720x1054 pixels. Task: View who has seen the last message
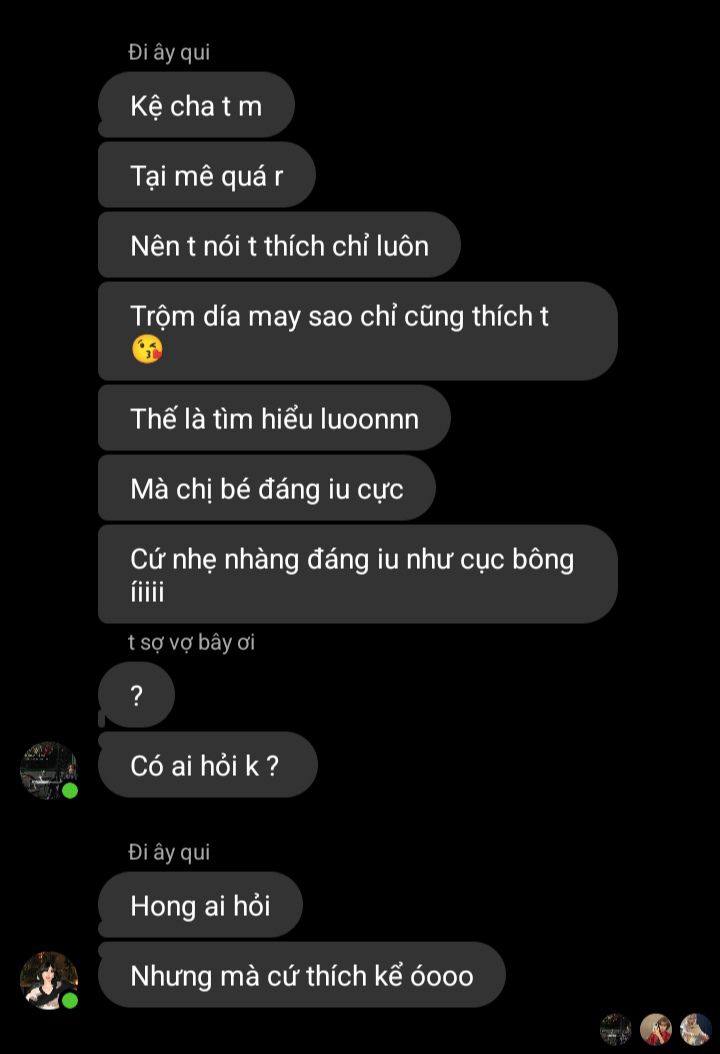click(655, 1029)
